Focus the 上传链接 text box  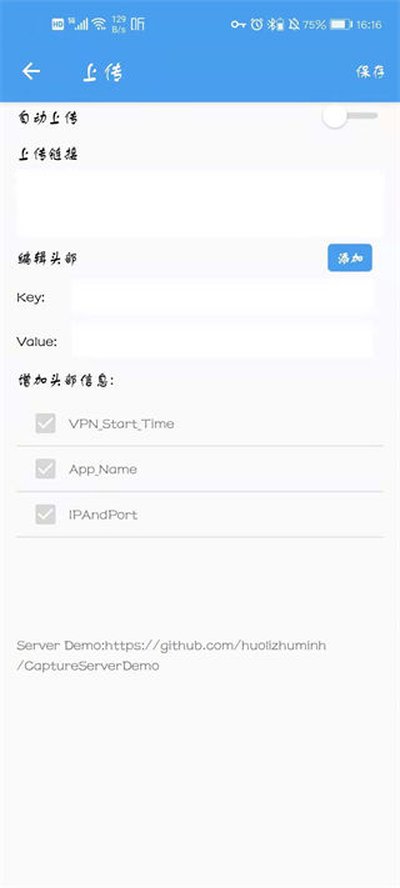(x=200, y=204)
